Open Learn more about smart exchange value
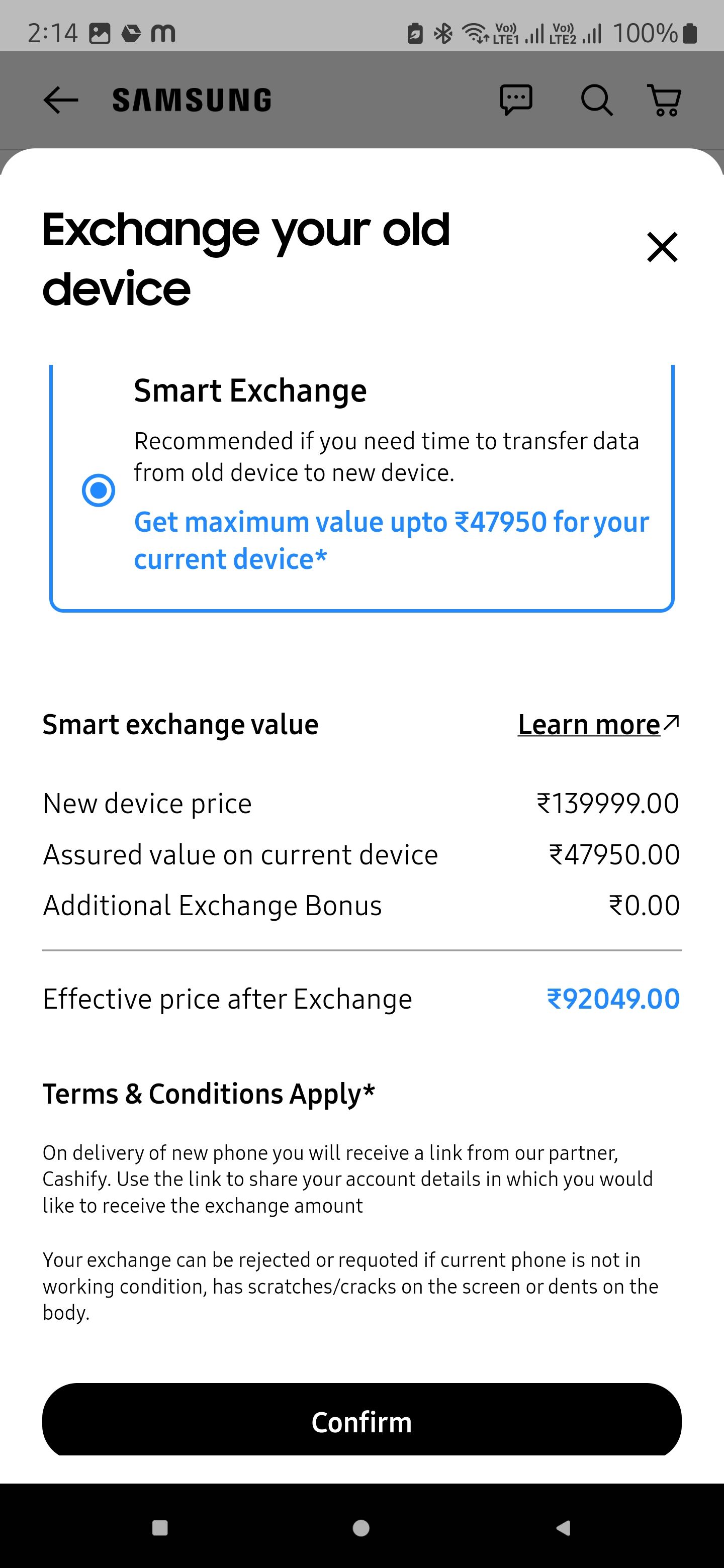 [588, 724]
